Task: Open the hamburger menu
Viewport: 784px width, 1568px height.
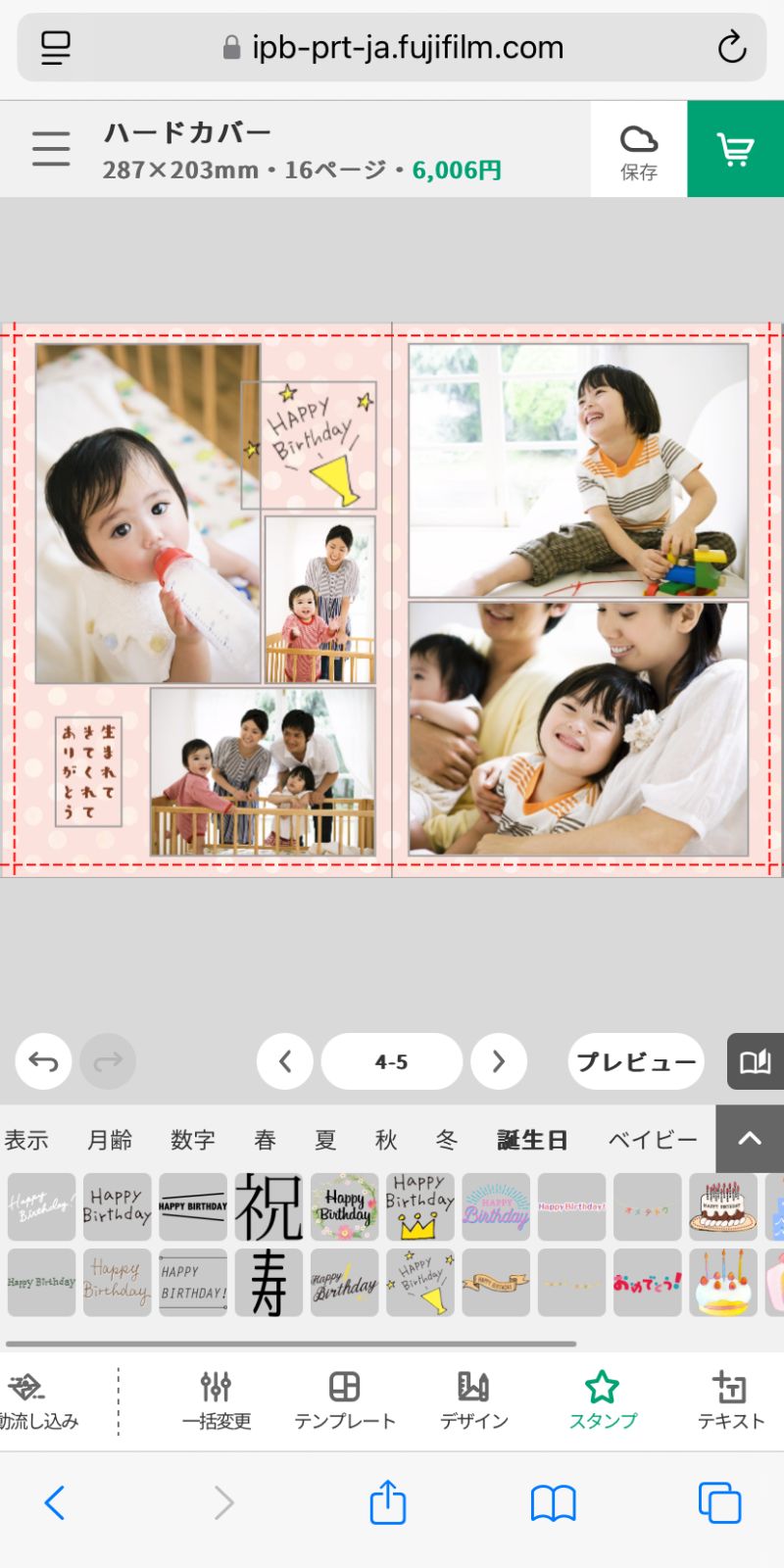Action: [x=51, y=149]
